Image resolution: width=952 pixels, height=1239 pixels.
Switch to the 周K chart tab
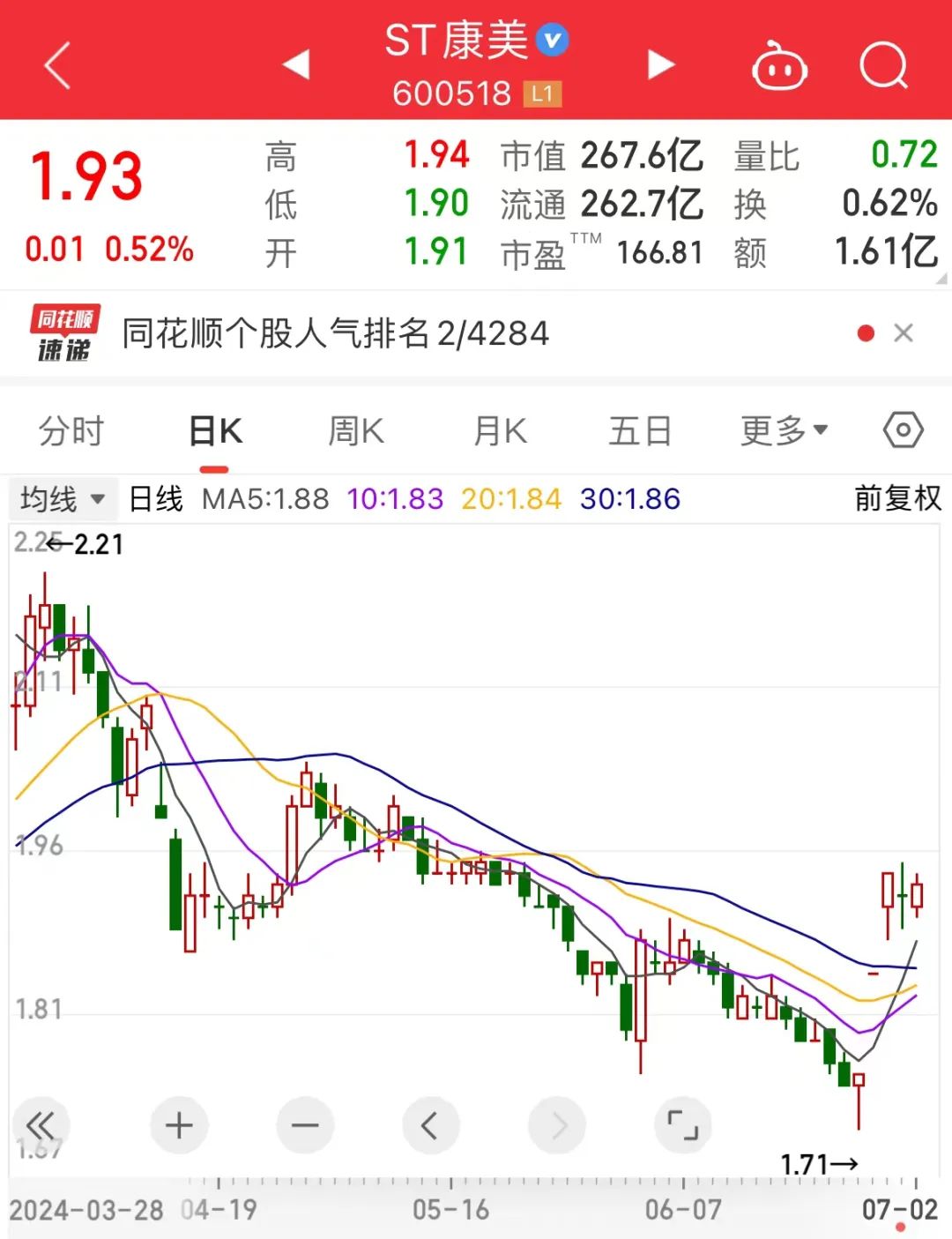(356, 431)
